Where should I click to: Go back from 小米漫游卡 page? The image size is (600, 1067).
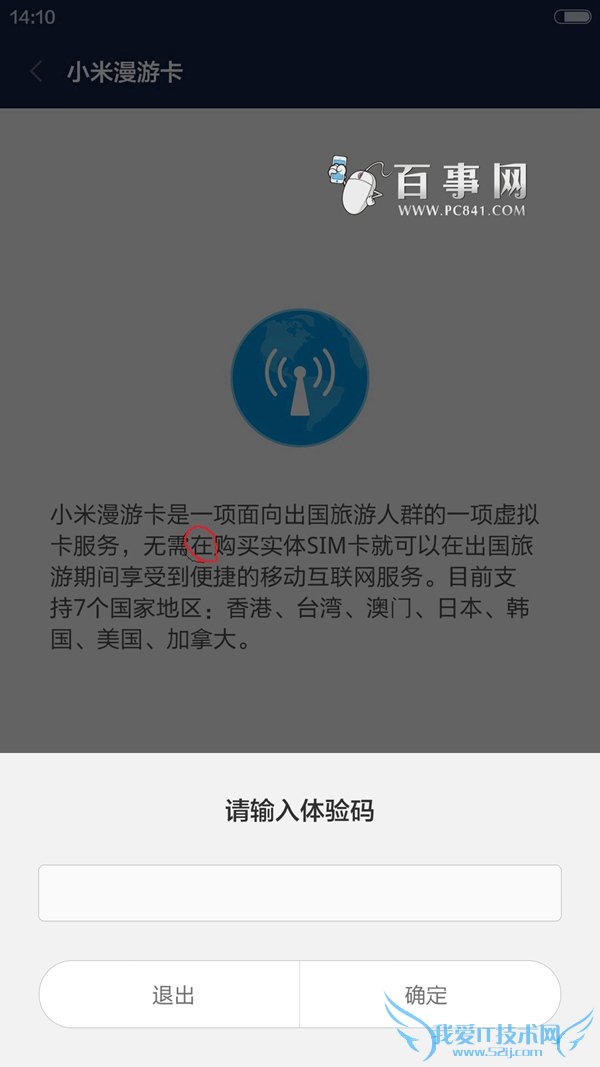[37, 72]
